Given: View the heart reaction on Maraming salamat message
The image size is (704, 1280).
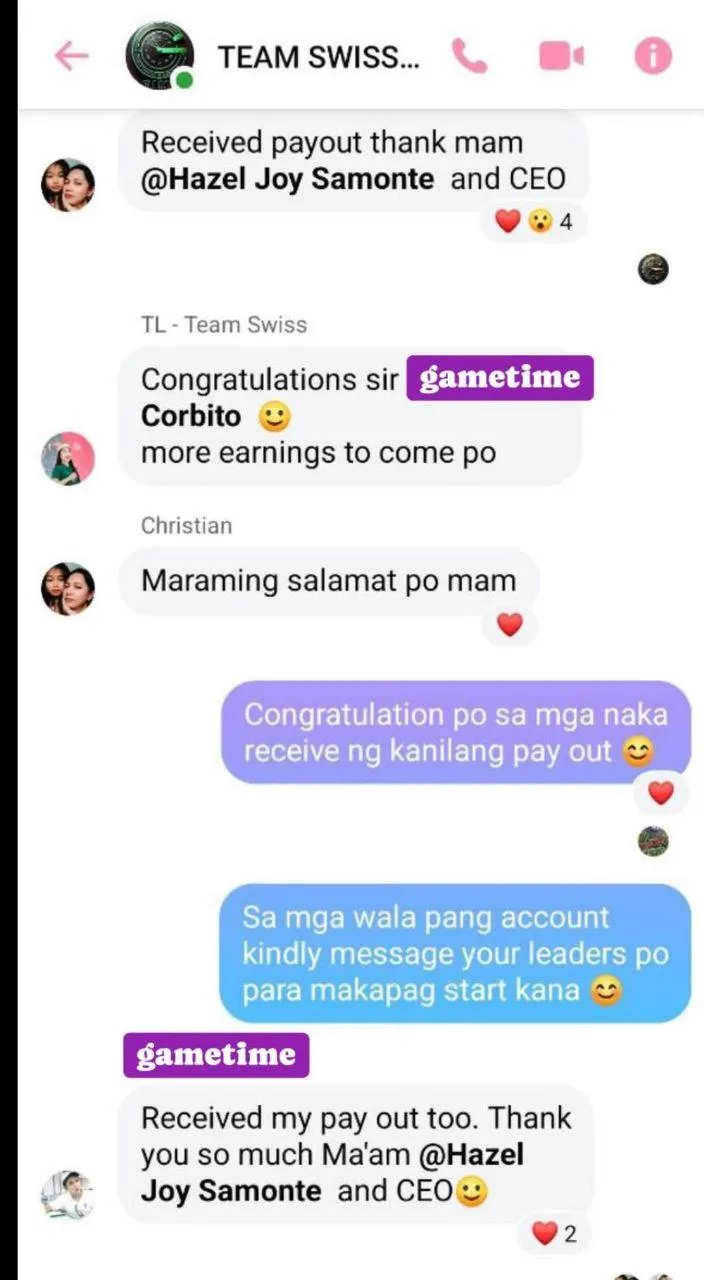Looking at the screenshot, I should [x=510, y=626].
